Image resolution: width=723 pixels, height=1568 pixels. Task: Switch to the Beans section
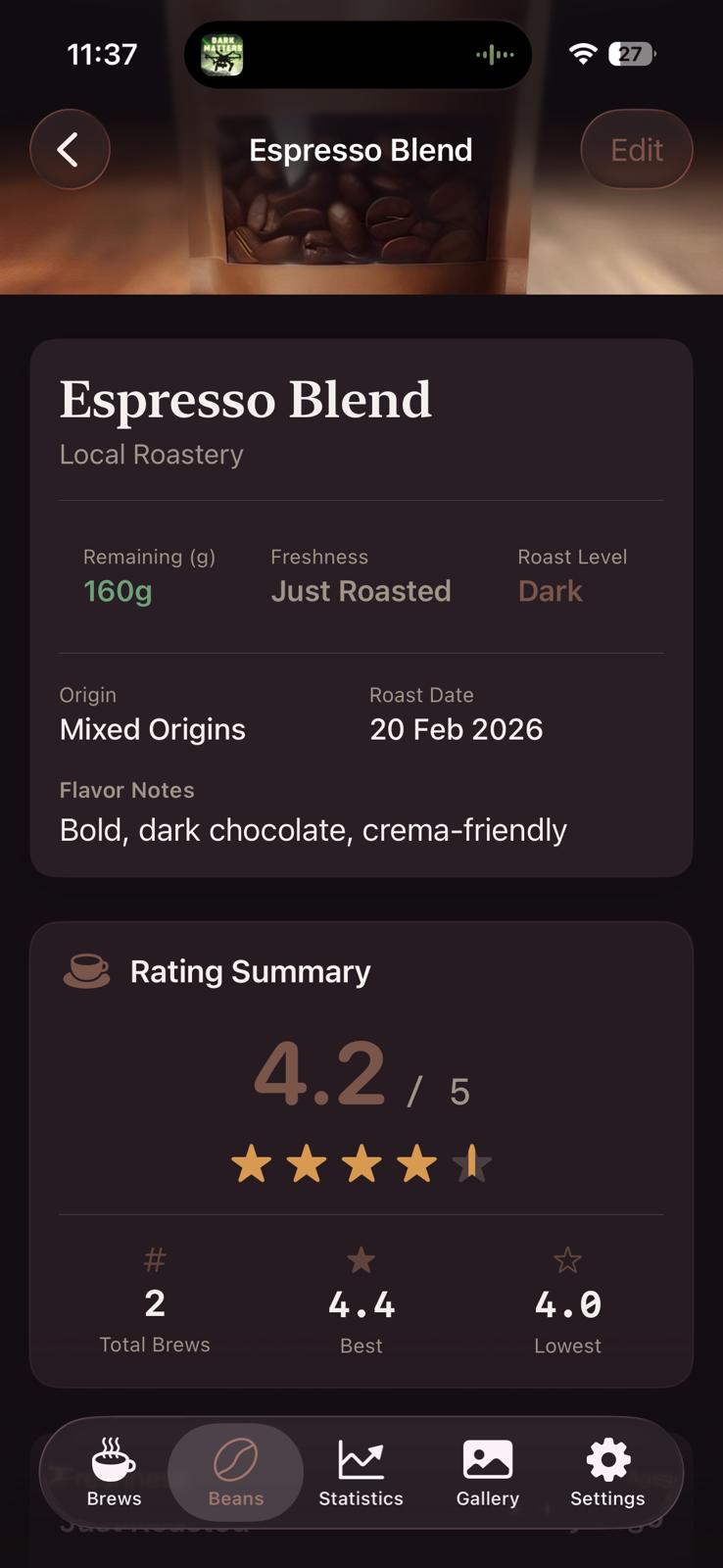(x=235, y=1471)
